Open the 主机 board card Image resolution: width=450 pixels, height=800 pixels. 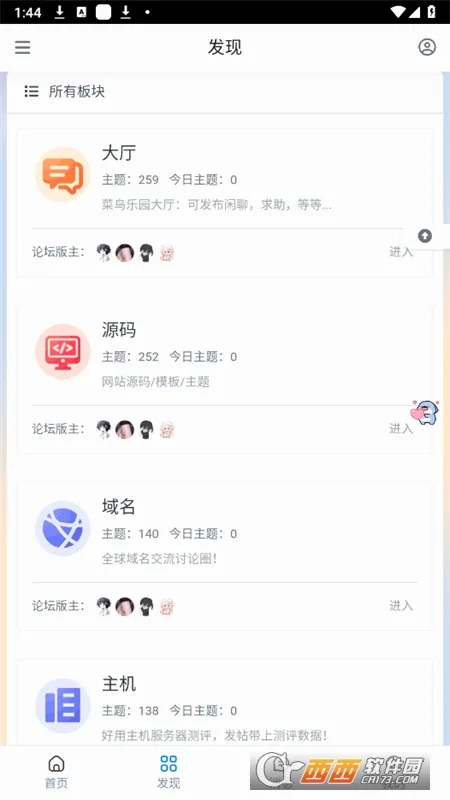pos(225,703)
